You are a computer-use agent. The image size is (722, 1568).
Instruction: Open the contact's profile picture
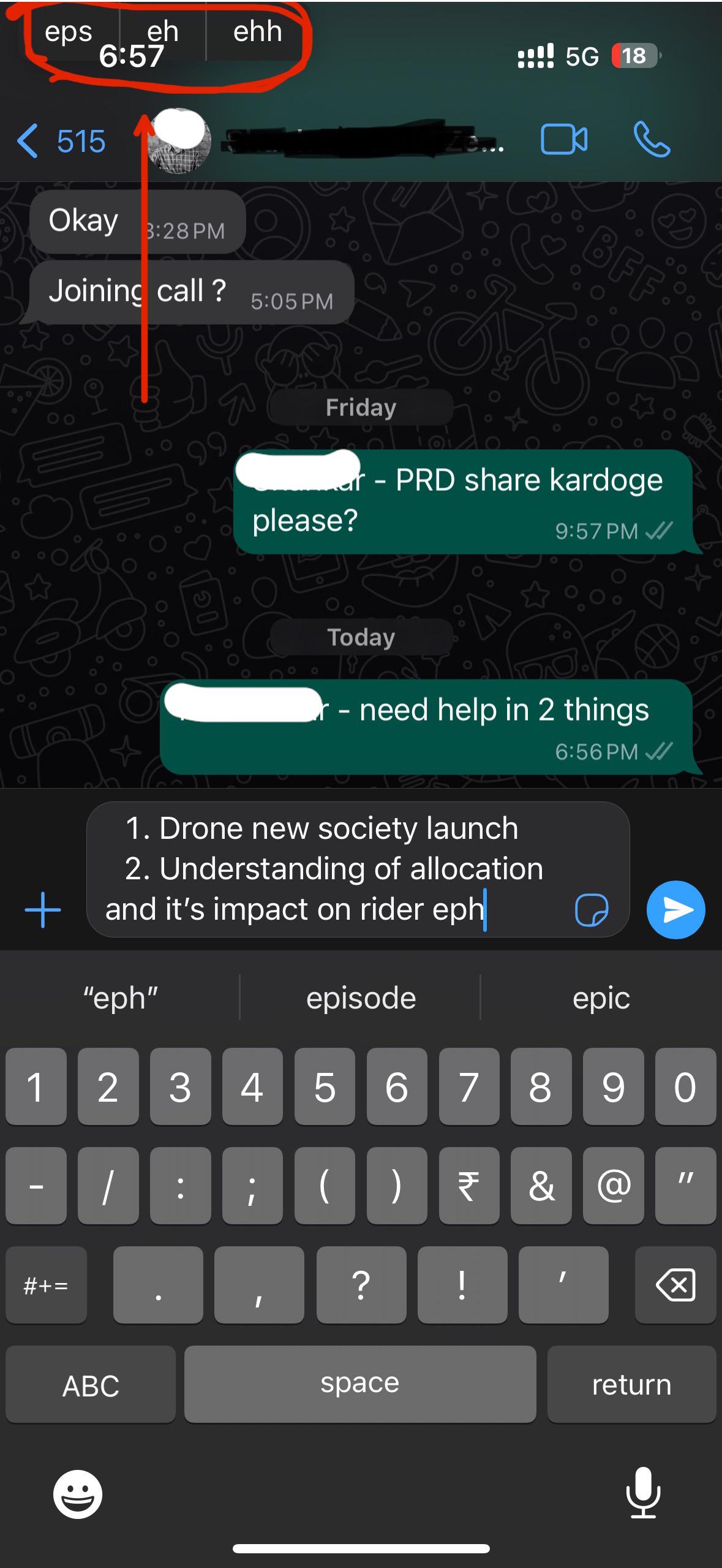180,142
